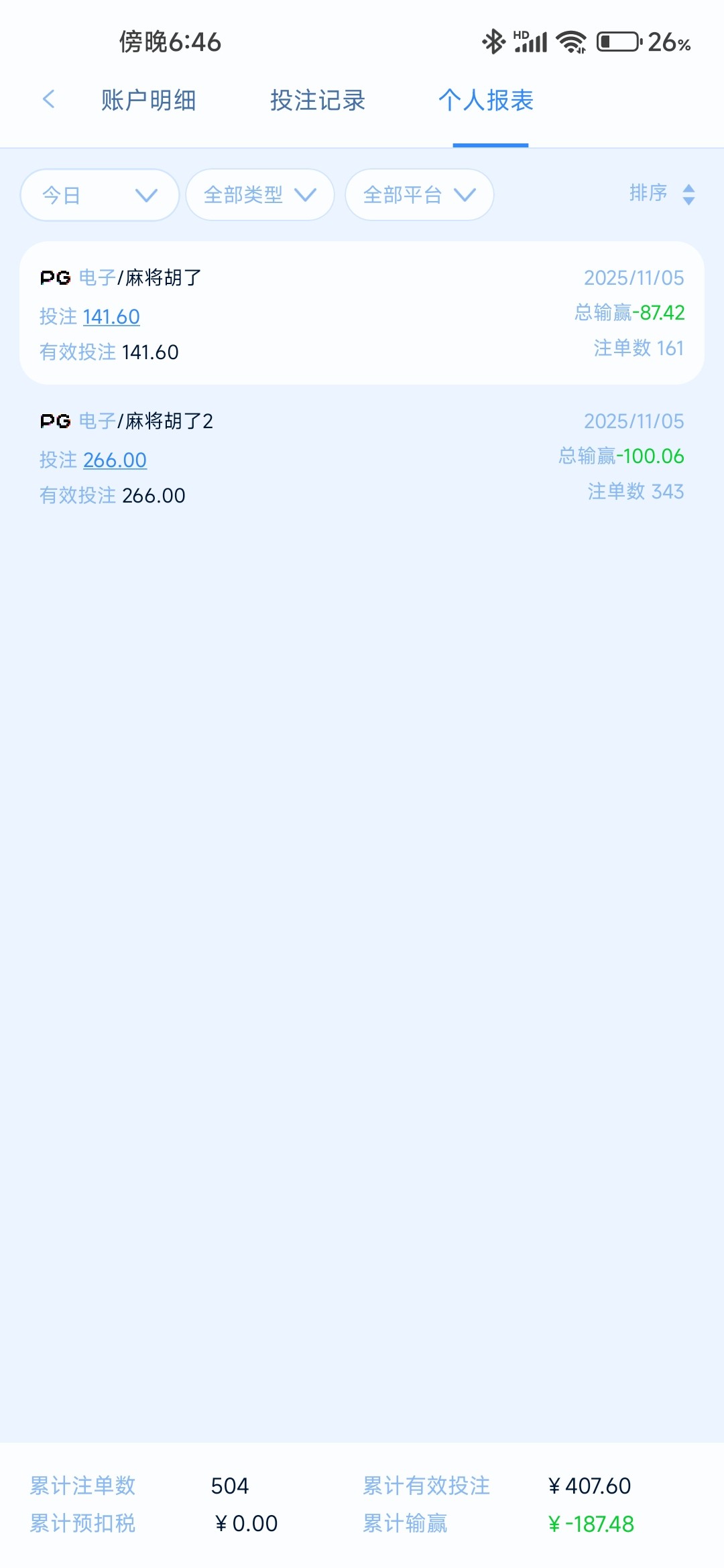724x1568 pixels.
Task: Select the 个人报表 tab
Action: [x=486, y=101]
